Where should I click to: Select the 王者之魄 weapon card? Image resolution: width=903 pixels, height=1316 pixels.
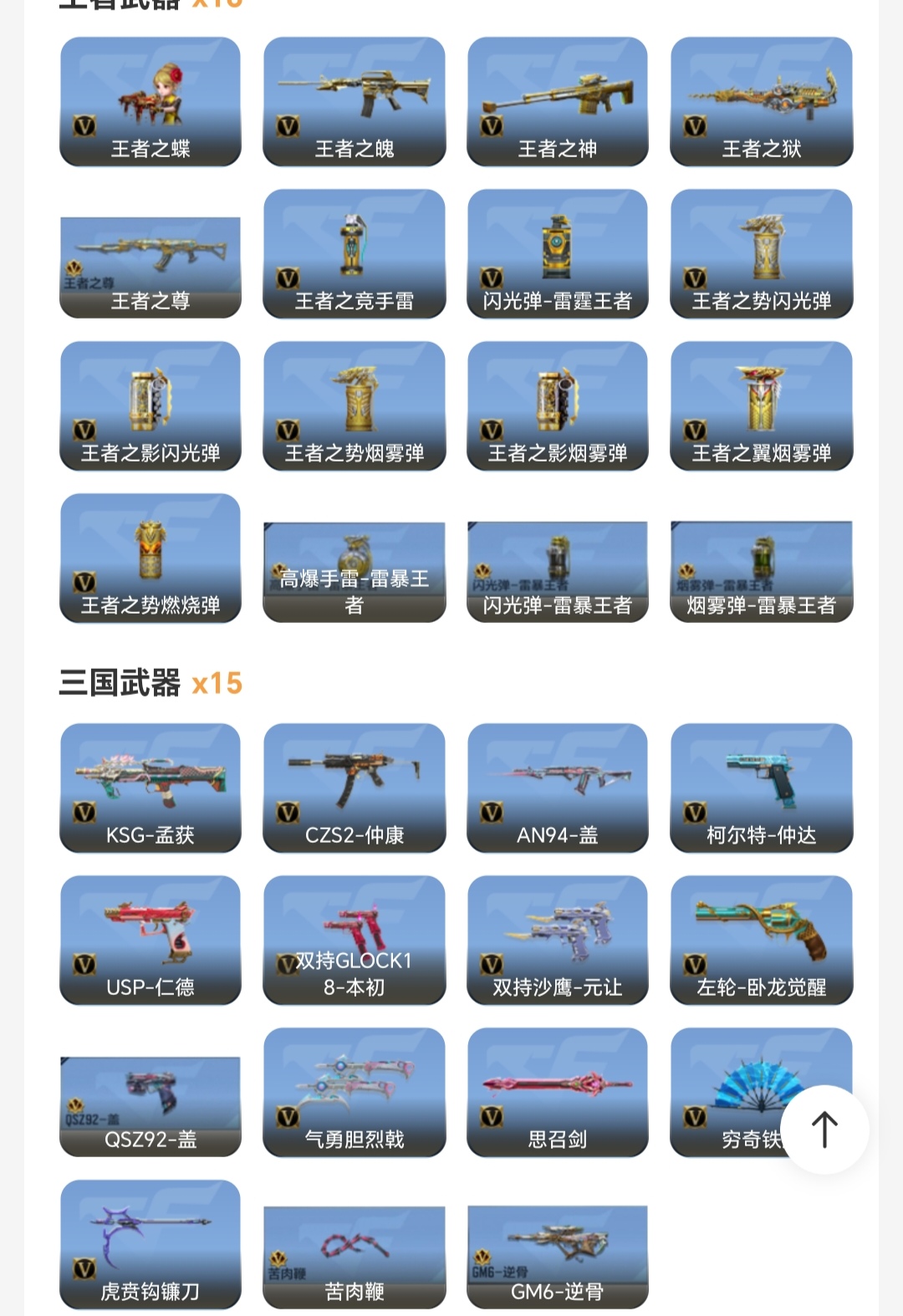pos(354,102)
